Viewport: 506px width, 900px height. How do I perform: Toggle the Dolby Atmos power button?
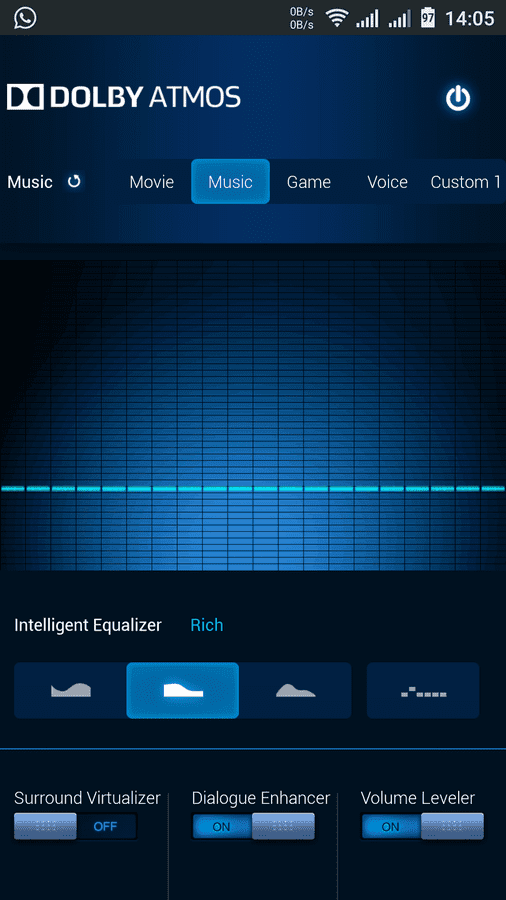pyautogui.click(x=458, y=98)
